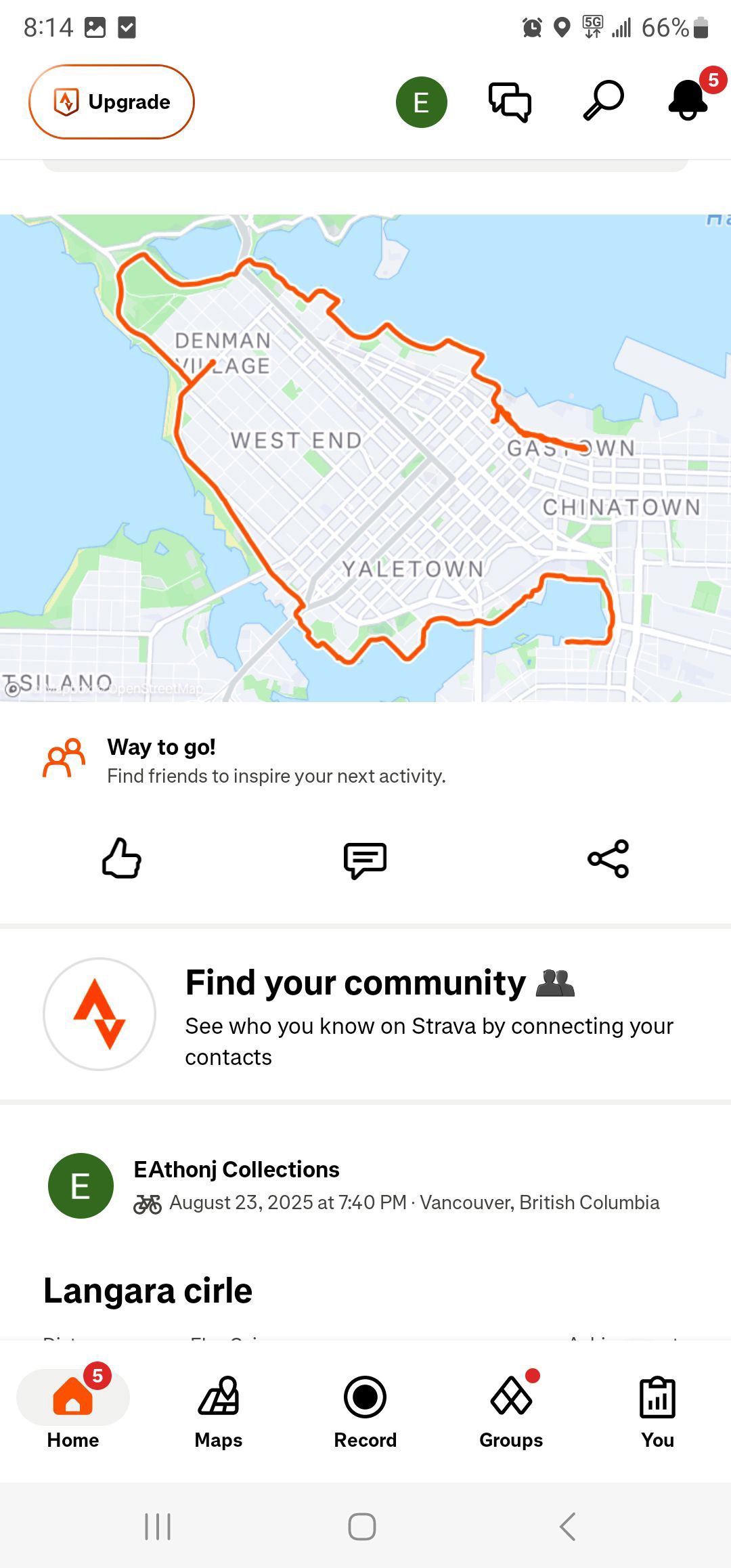Screen dimensions: 731x1568
Task: Tap the Upgrade button
Action: click(112, 102)
